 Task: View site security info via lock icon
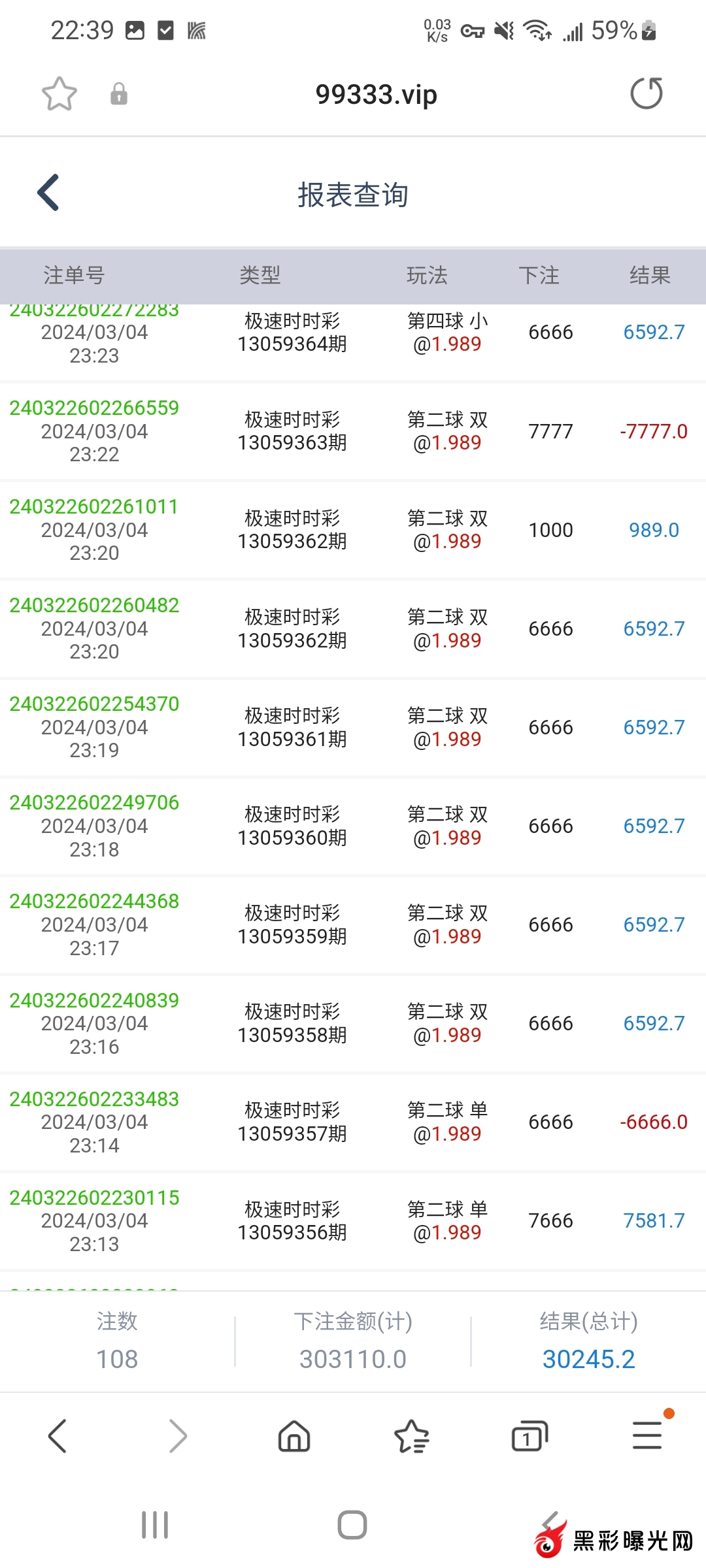[118, 94]
